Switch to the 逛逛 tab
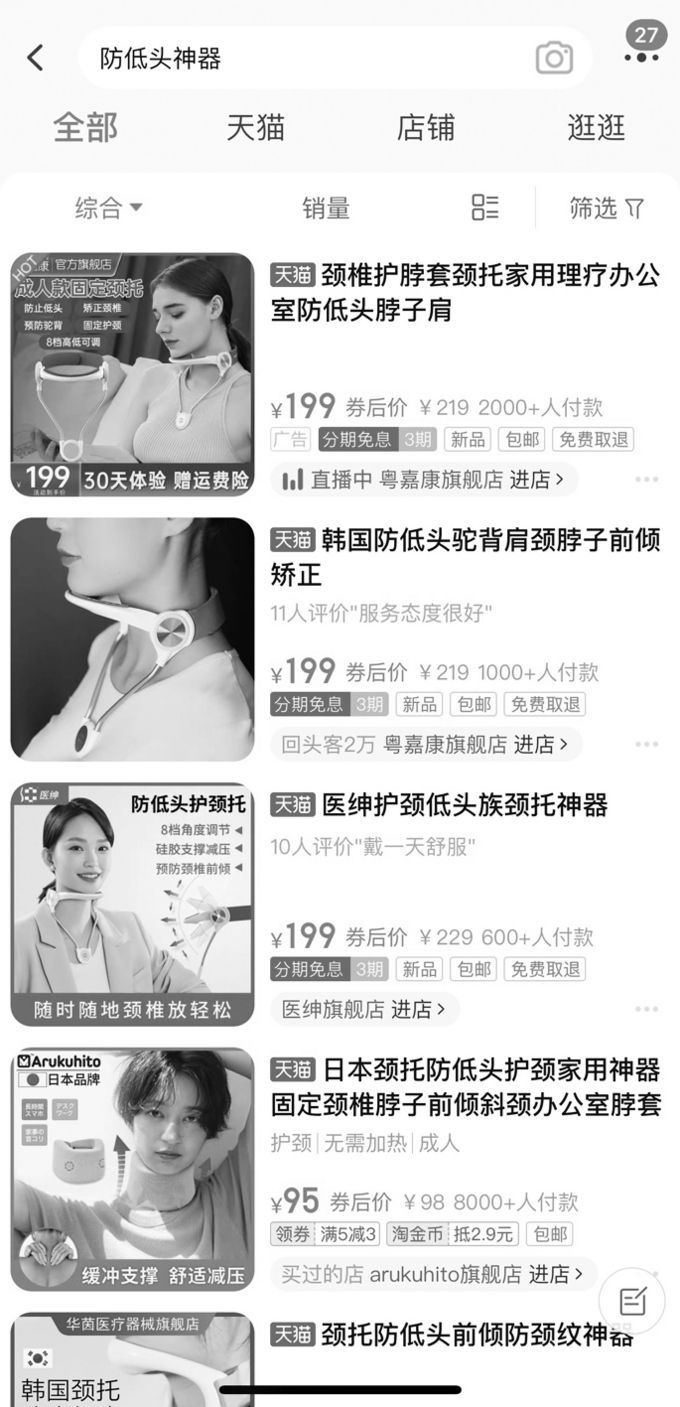 coord(596,128)
